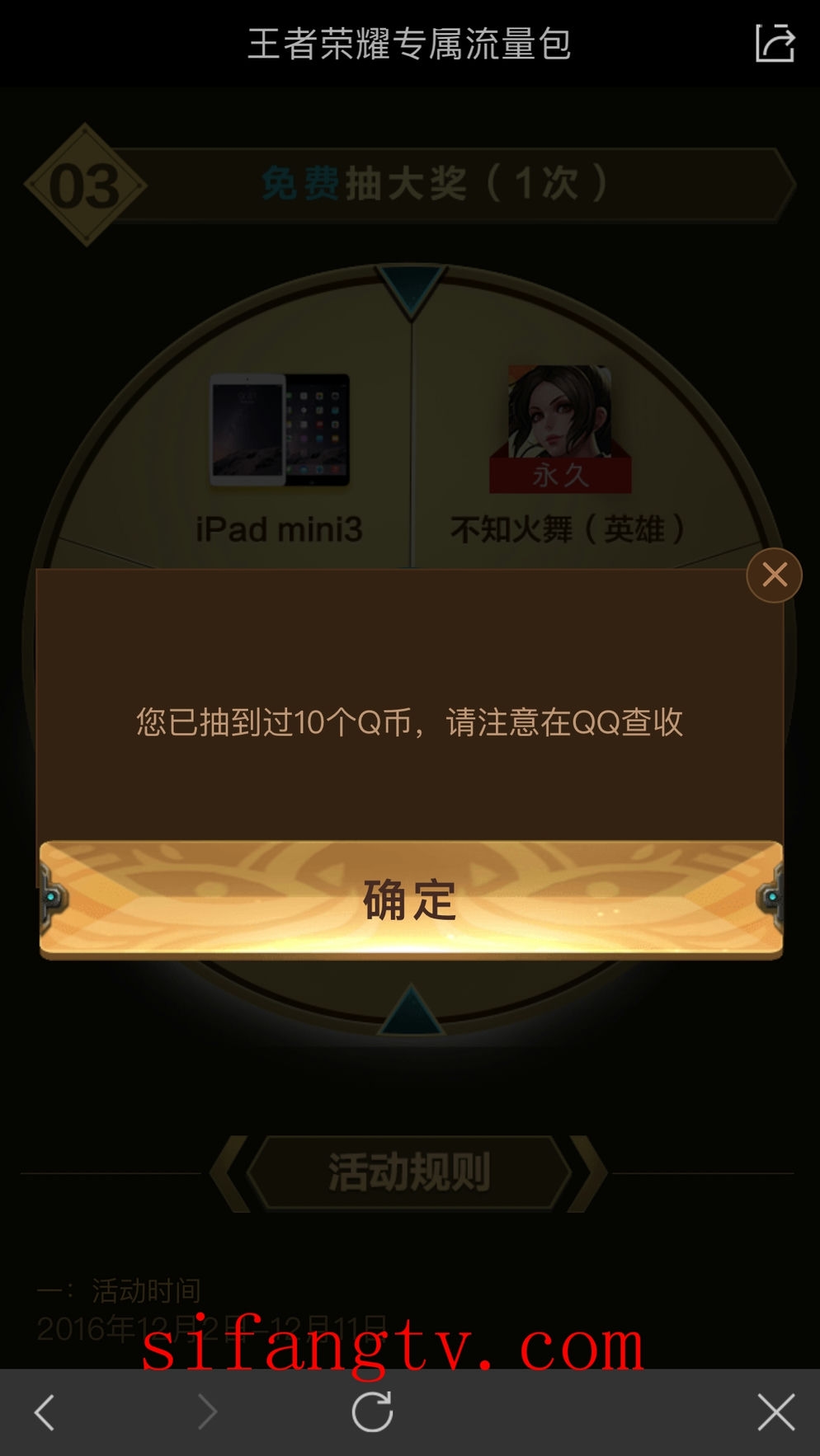Confirm with the 确定 button
The image size is (820, 1456).
pos(410,899)
